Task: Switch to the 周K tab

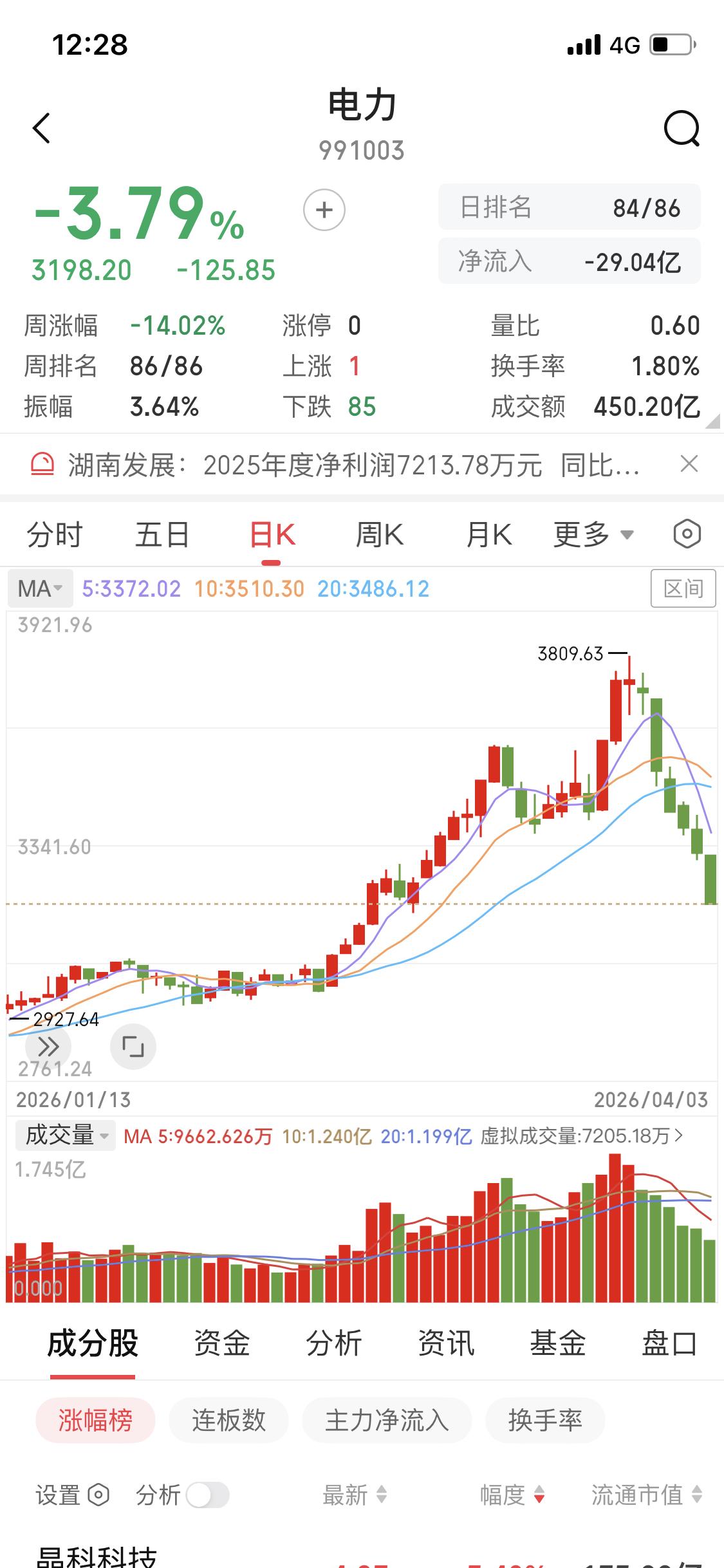Action: tap(380, 534)
